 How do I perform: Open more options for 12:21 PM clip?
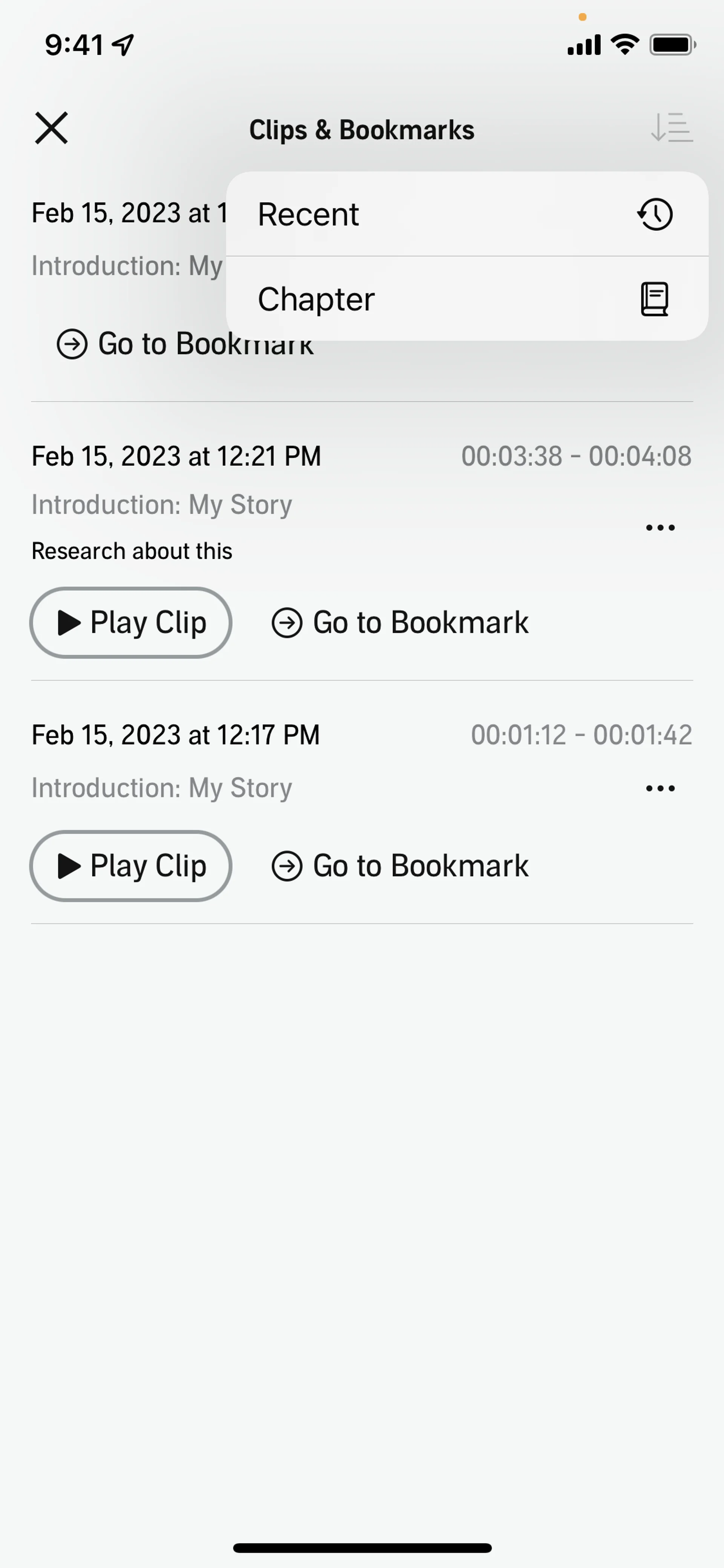pos(660,528)
